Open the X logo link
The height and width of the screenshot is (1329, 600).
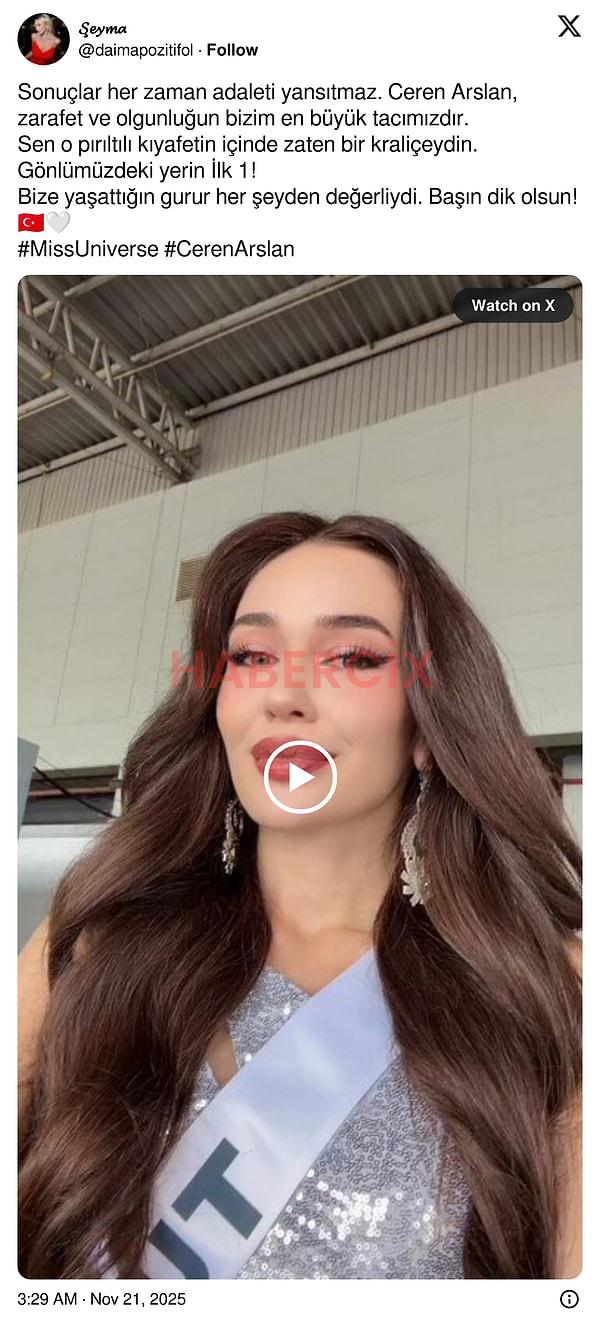[569, 27]
